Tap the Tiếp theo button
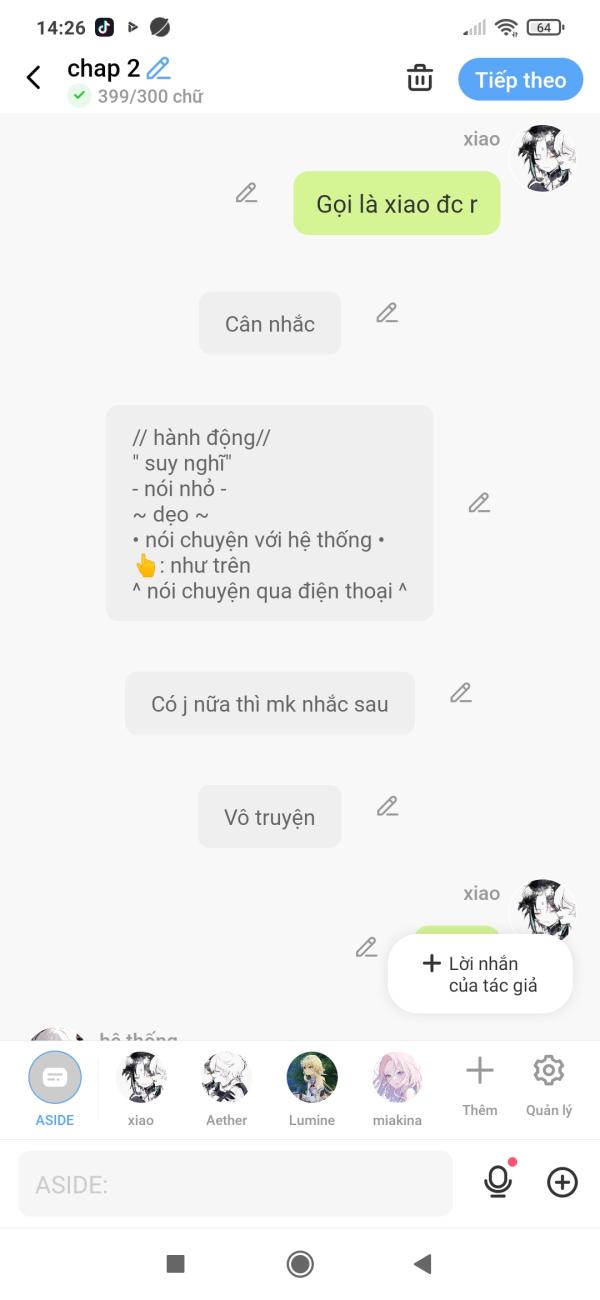600x1300 pixels. (520, 80)
